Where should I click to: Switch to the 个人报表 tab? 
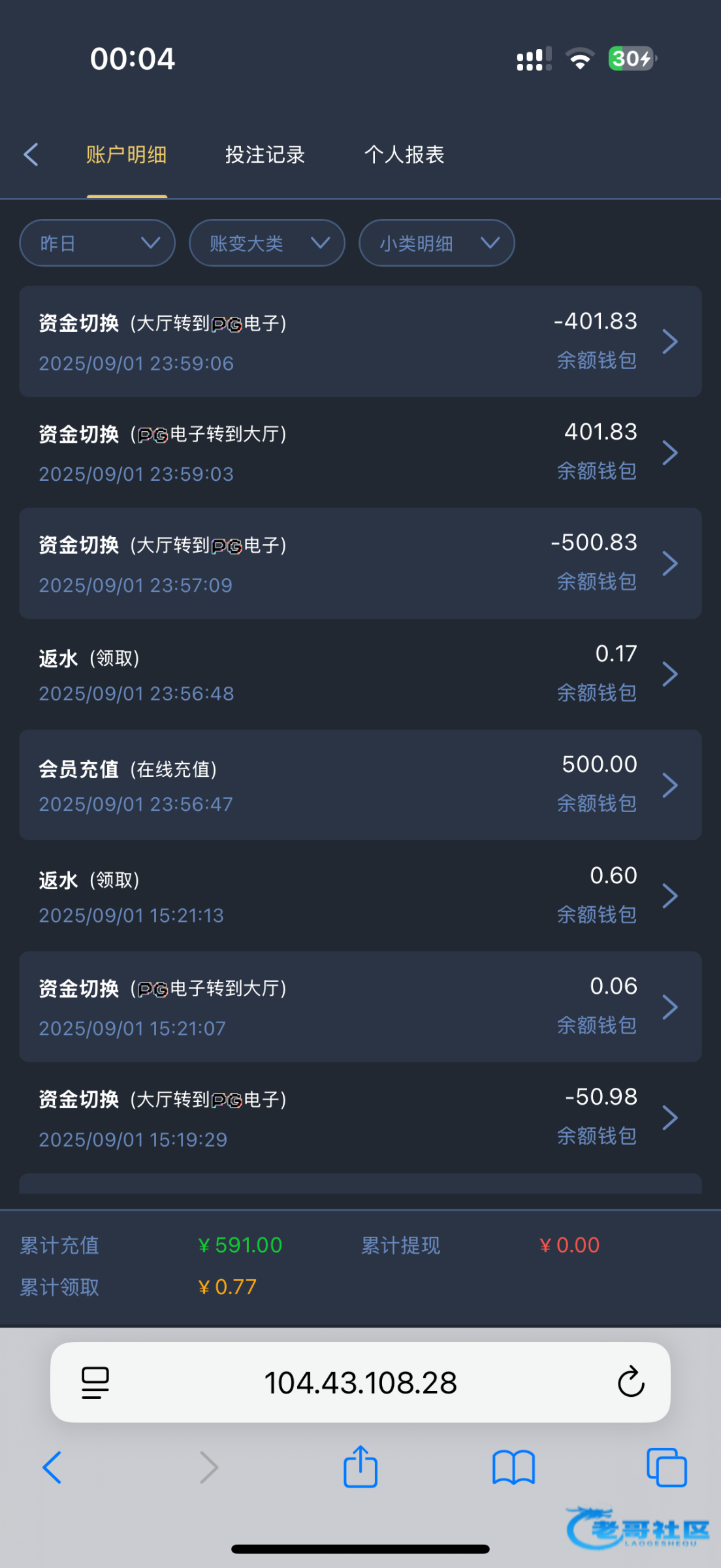pos(404,155)
